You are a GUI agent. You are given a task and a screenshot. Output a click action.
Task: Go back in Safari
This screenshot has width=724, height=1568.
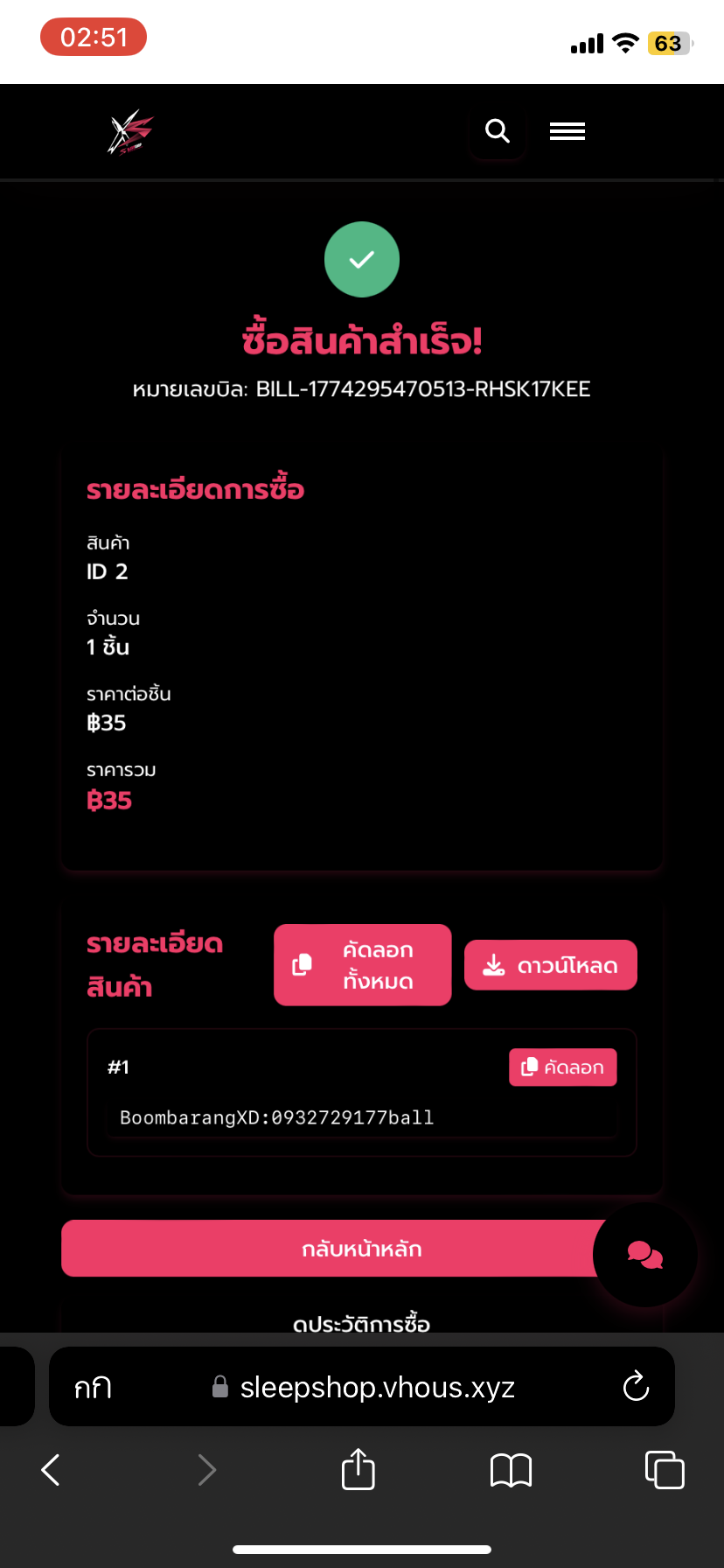click(x=51, y=1469)
